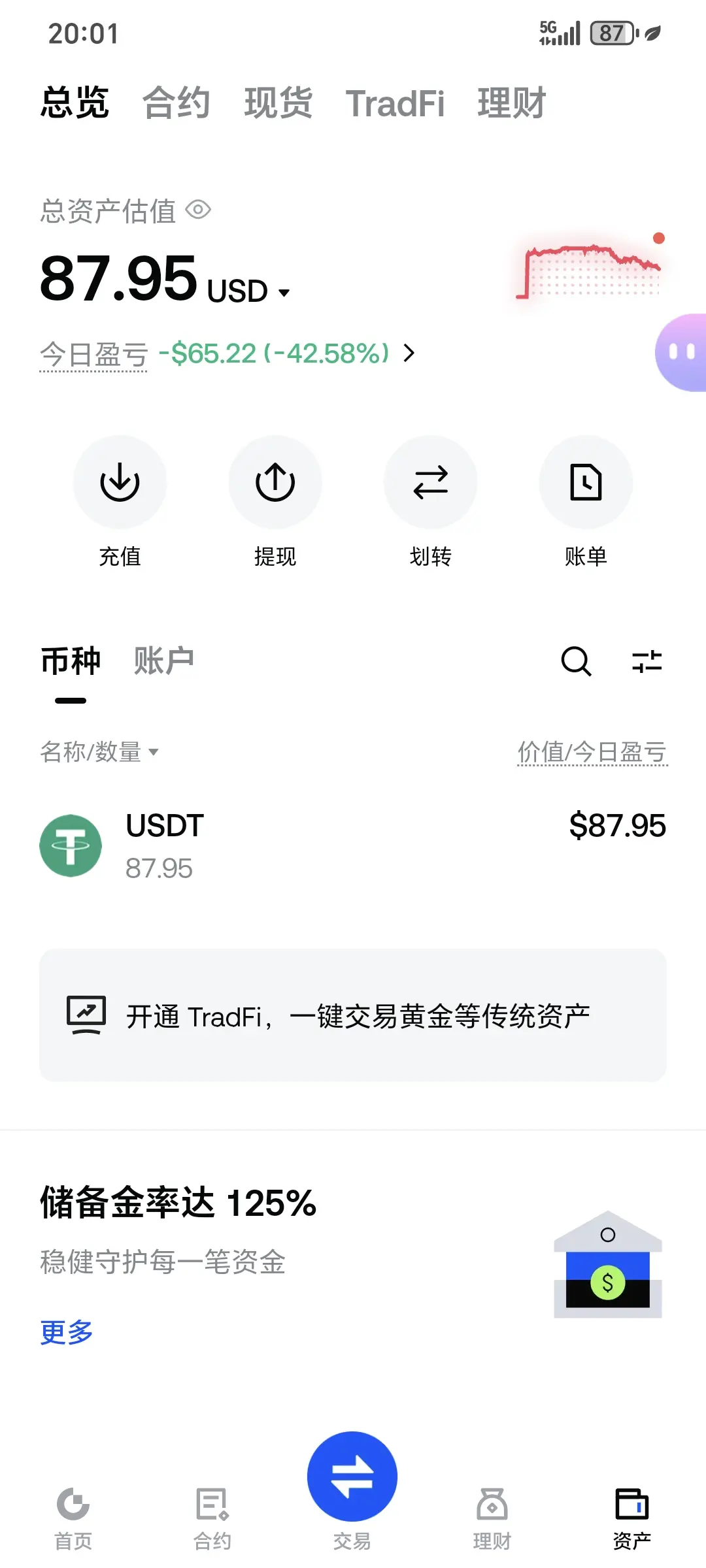Open the asset filter settings icon
Viewport: 706px width, 1568px height.
647,661
